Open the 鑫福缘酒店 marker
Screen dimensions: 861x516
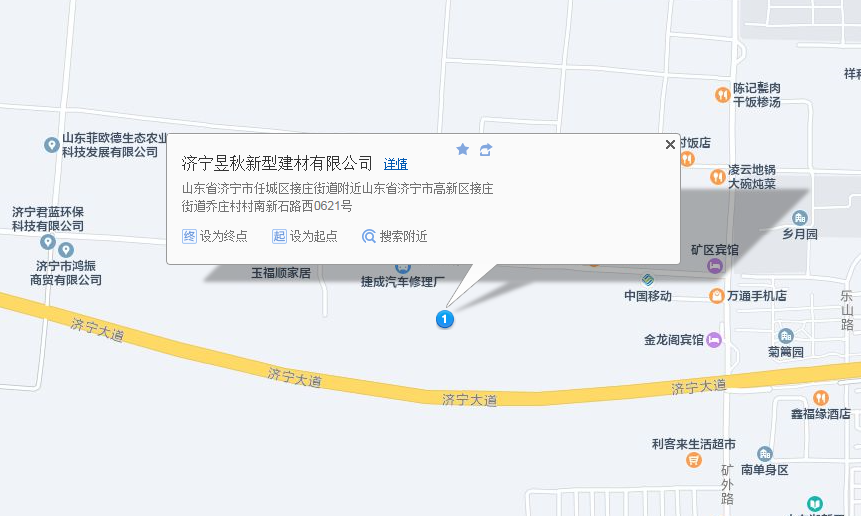point(821,398)
